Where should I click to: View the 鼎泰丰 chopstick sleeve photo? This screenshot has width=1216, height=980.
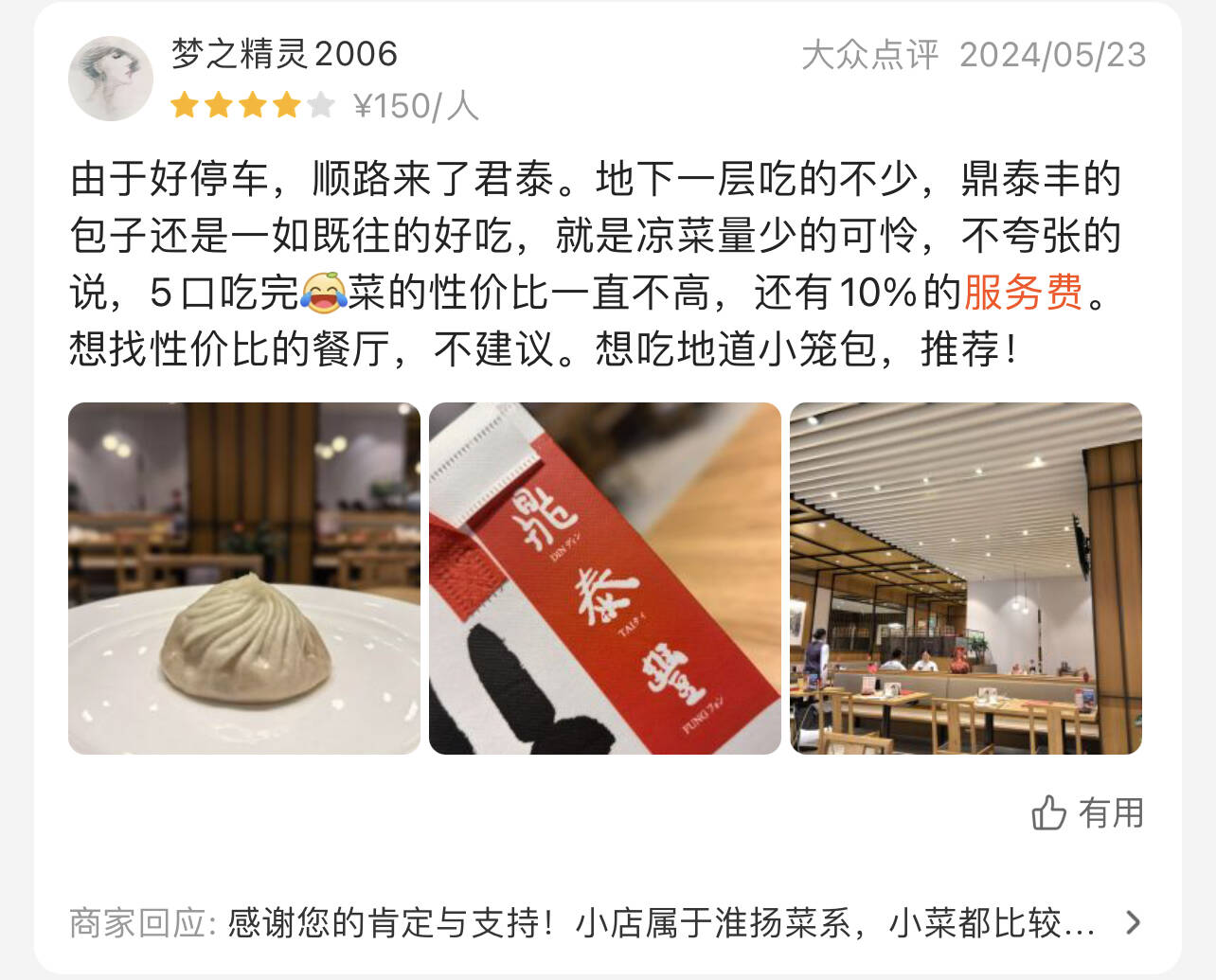point(605,579)
